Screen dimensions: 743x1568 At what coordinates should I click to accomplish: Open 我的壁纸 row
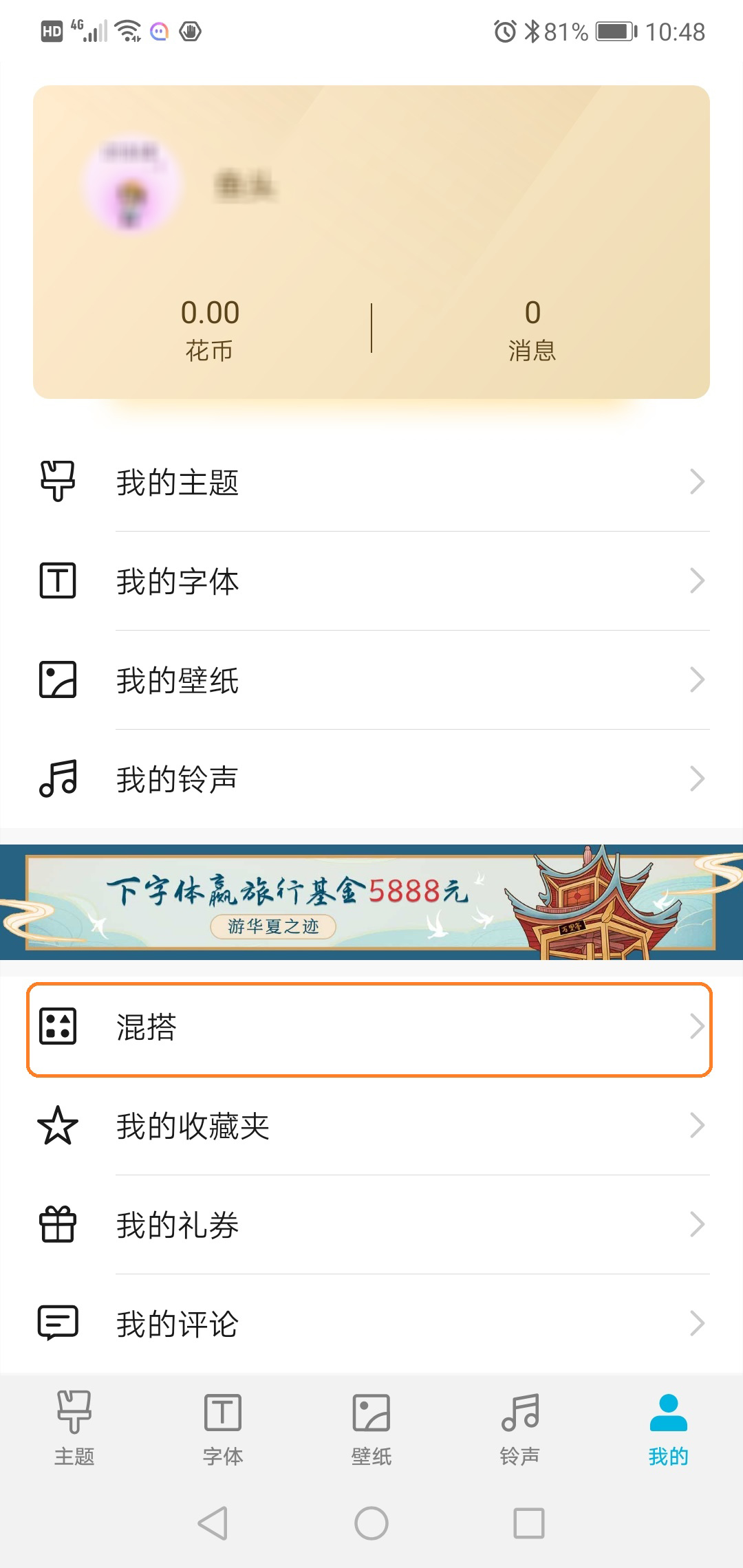pos(371,680)
